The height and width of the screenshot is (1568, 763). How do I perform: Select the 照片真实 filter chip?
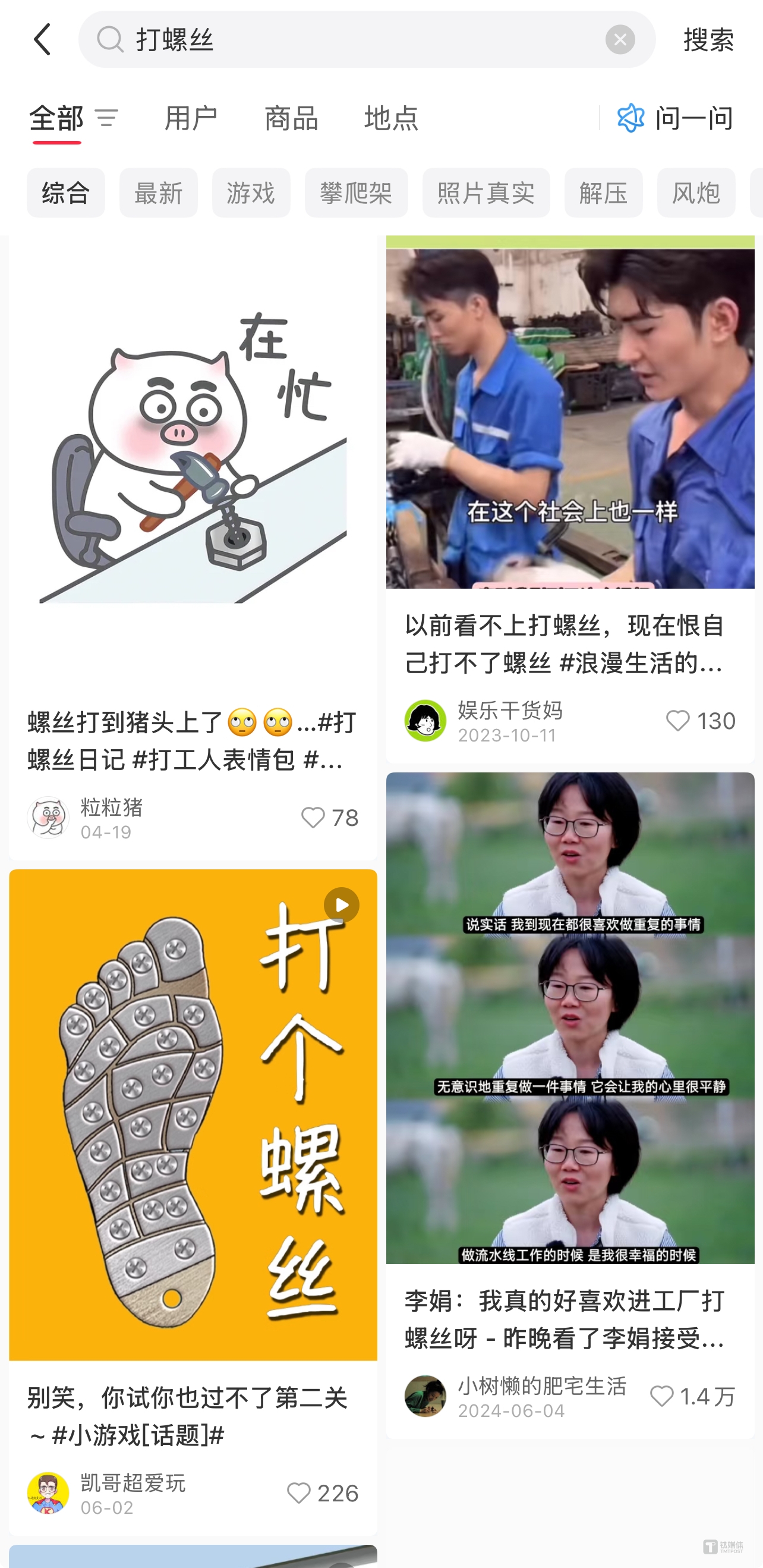[485, 193]
